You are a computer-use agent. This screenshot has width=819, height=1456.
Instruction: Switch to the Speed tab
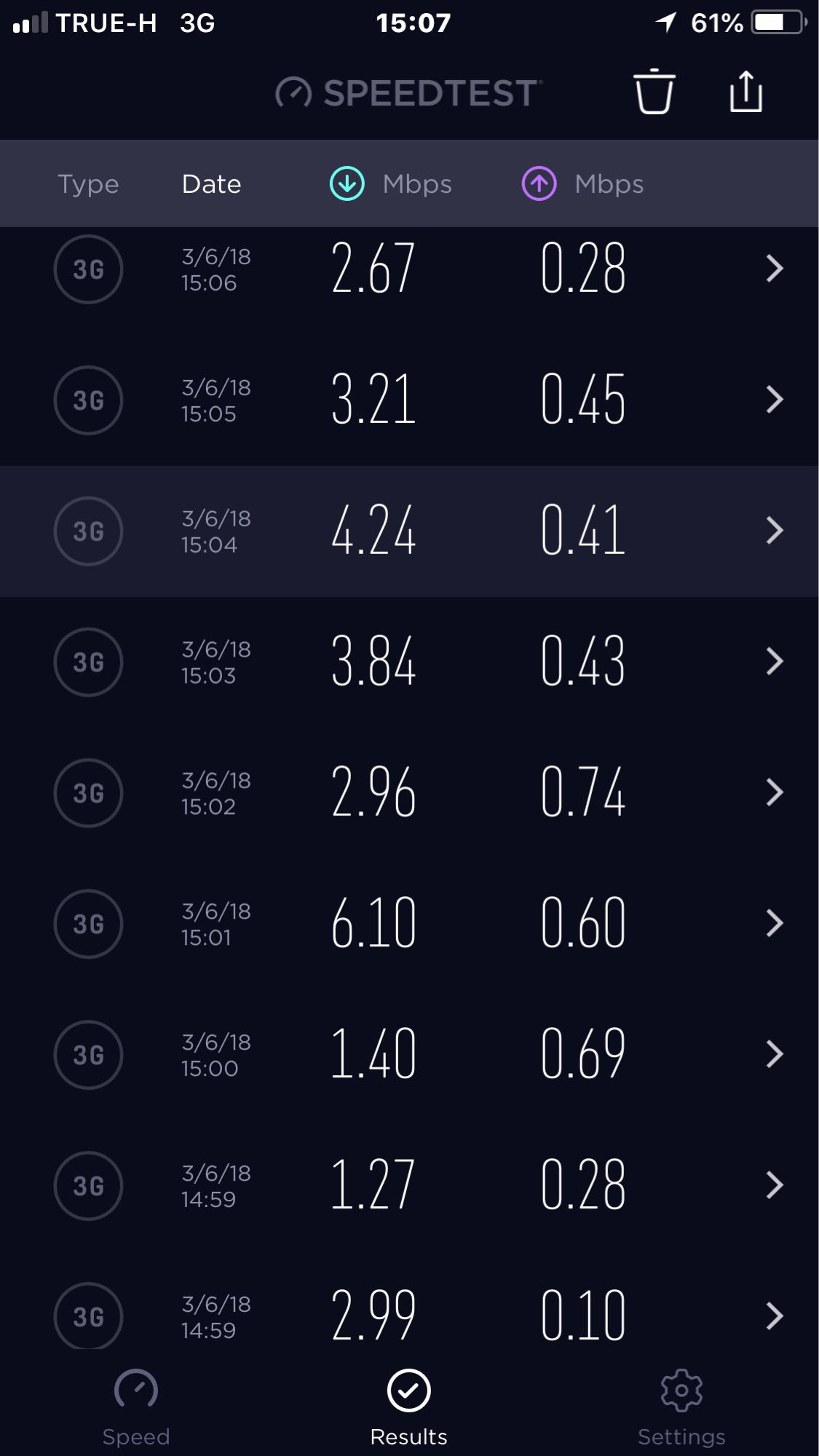pyautogui.click(x=136, y=1408)
